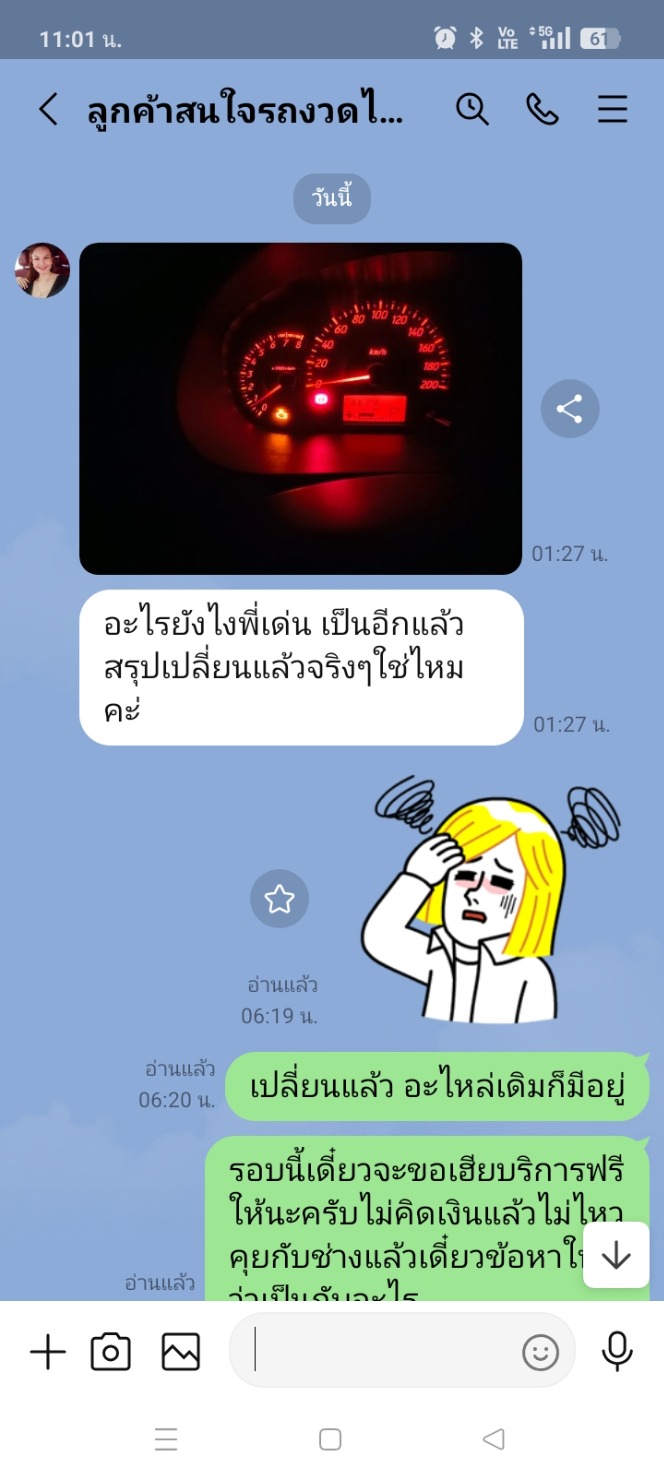664x1480 pixels.
Task: Open the camera
Action: click(111, 1353)
